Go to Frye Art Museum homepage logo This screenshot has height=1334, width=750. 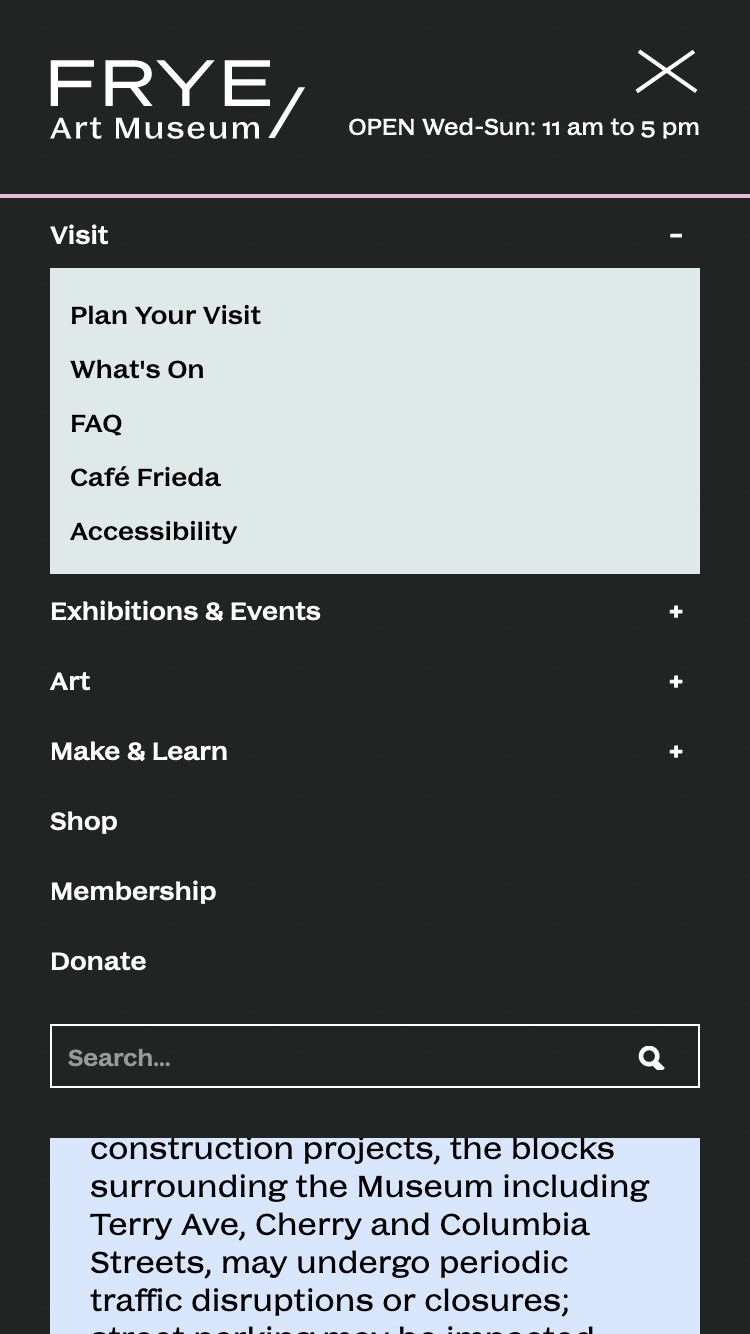click(177, 99)
